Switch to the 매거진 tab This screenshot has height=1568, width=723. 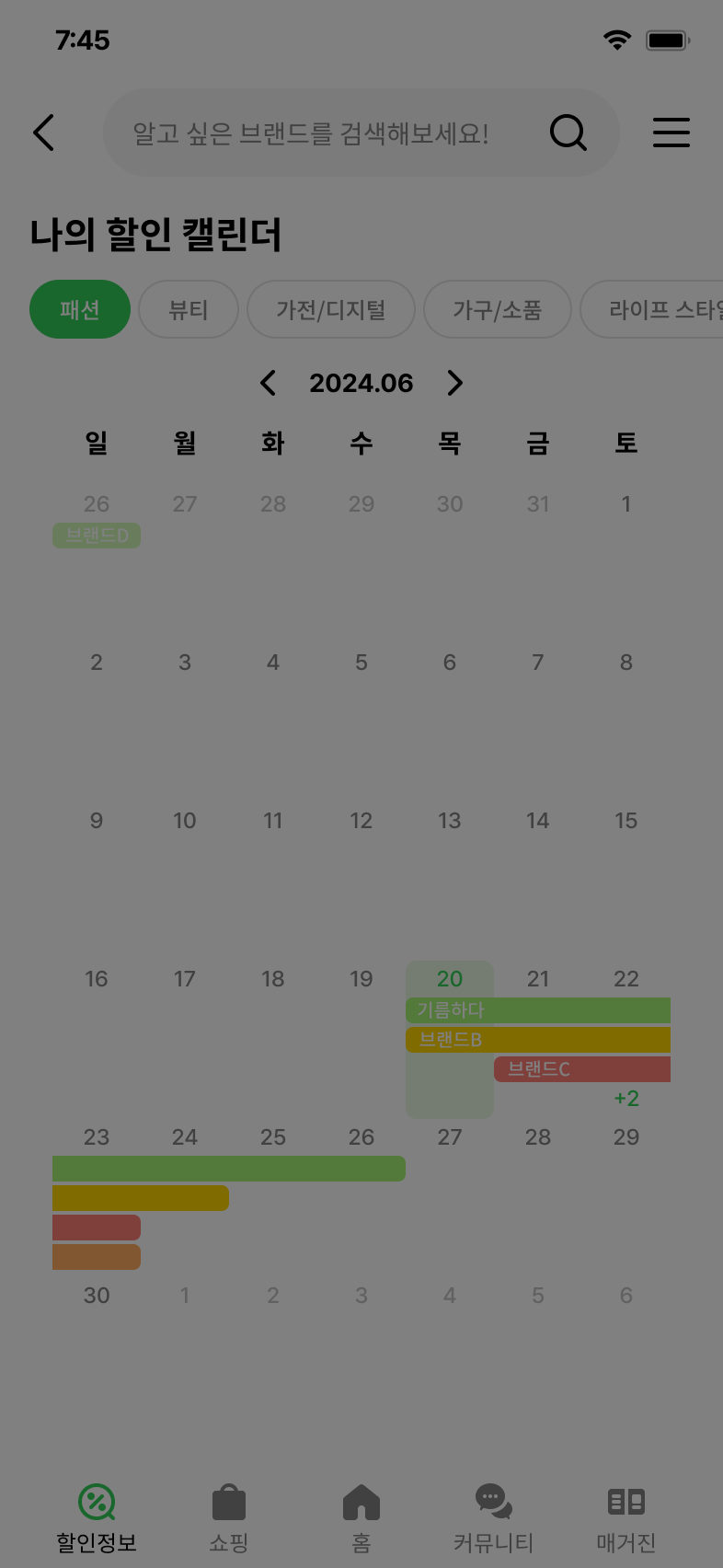pyautogui.click(x=626, y=1518)
